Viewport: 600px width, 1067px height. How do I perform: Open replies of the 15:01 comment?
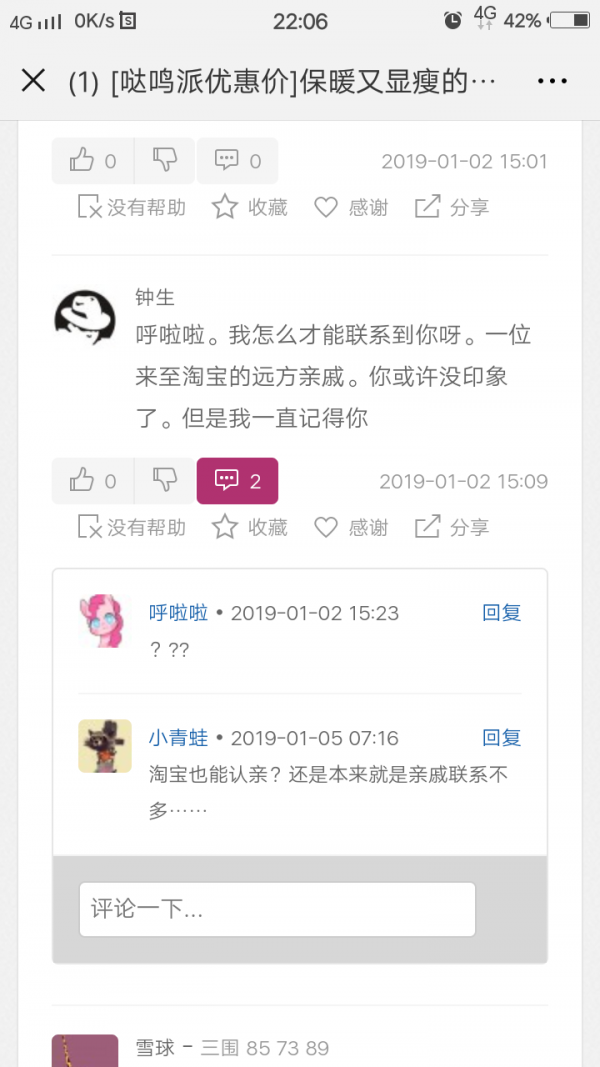coord(237,161)
